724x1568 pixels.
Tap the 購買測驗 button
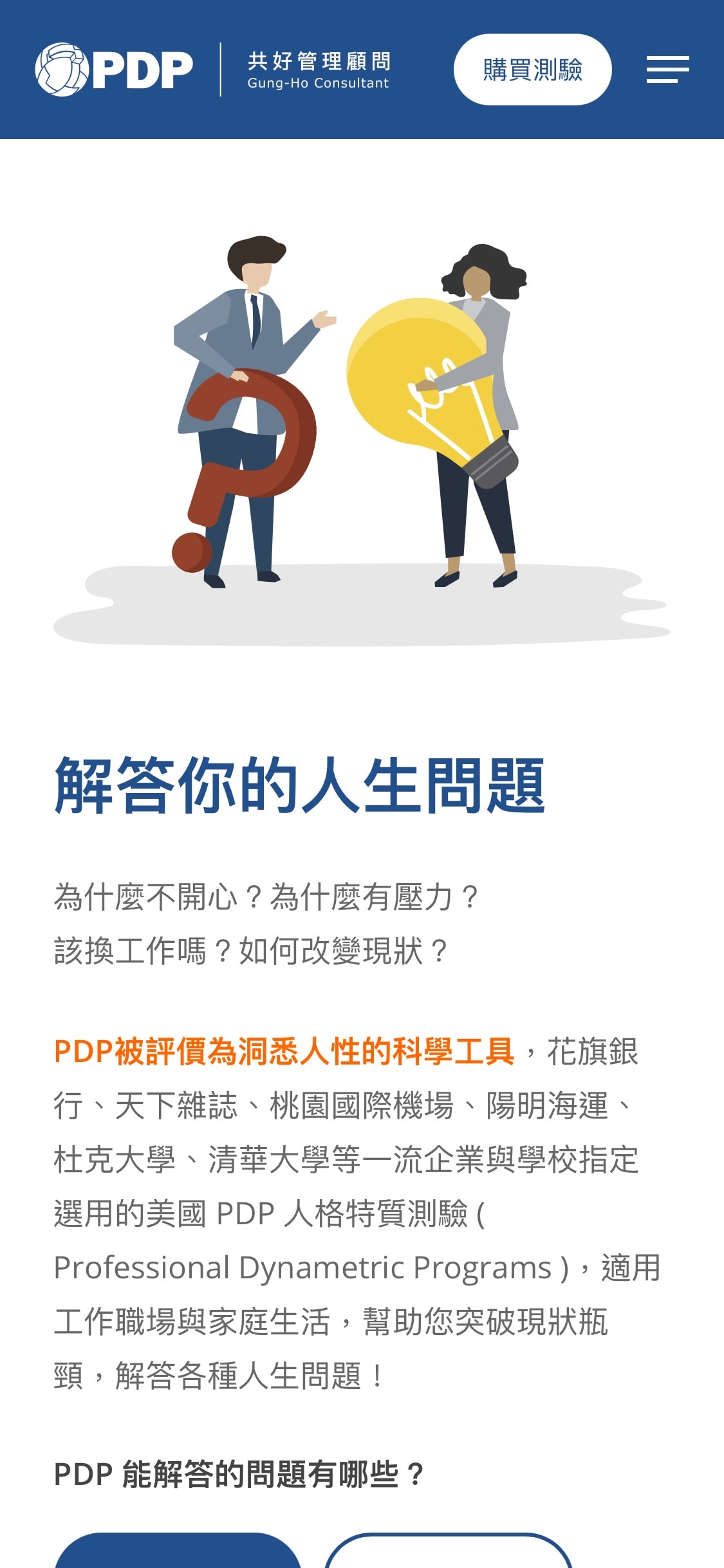(x=532, y=70)
